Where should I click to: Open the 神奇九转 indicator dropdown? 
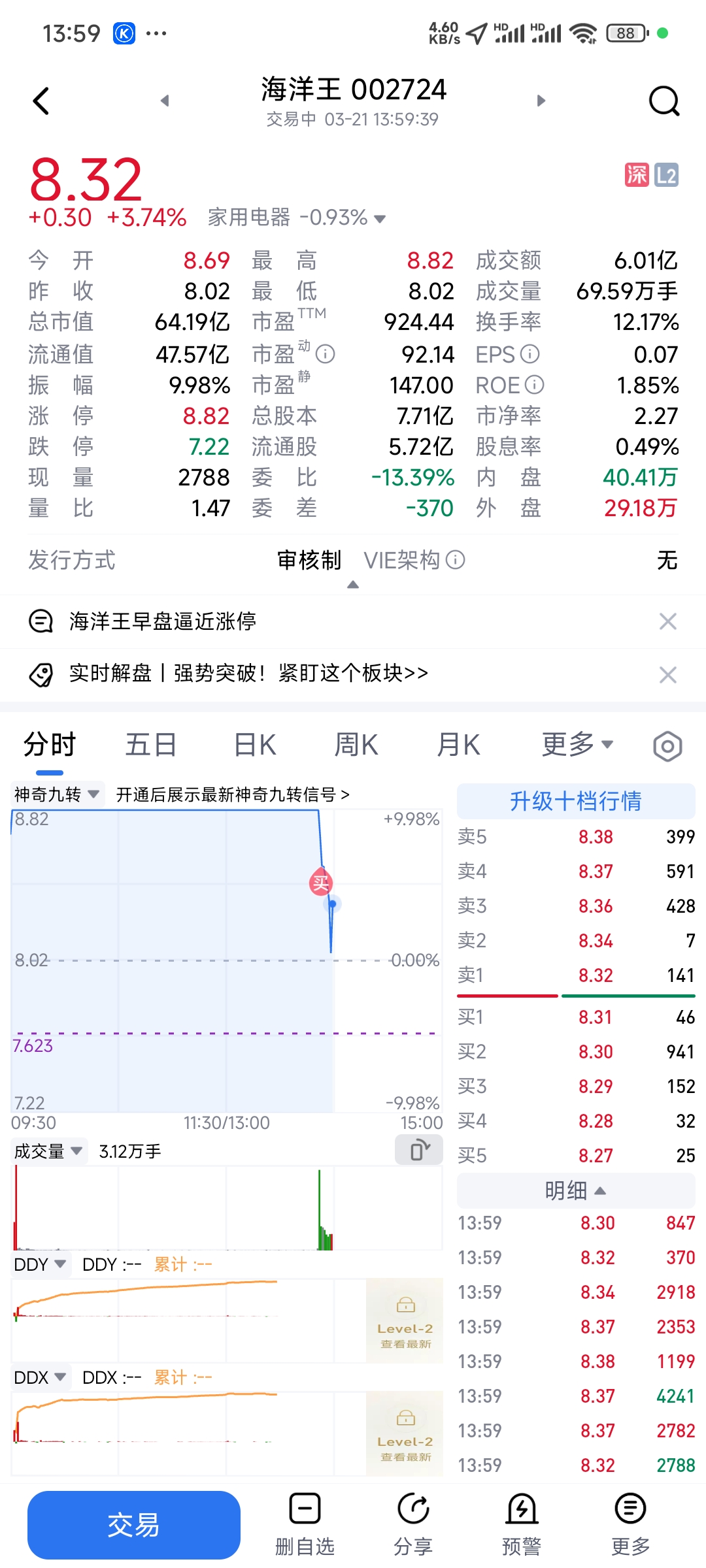pyautogui.click(x=56, y=794)
